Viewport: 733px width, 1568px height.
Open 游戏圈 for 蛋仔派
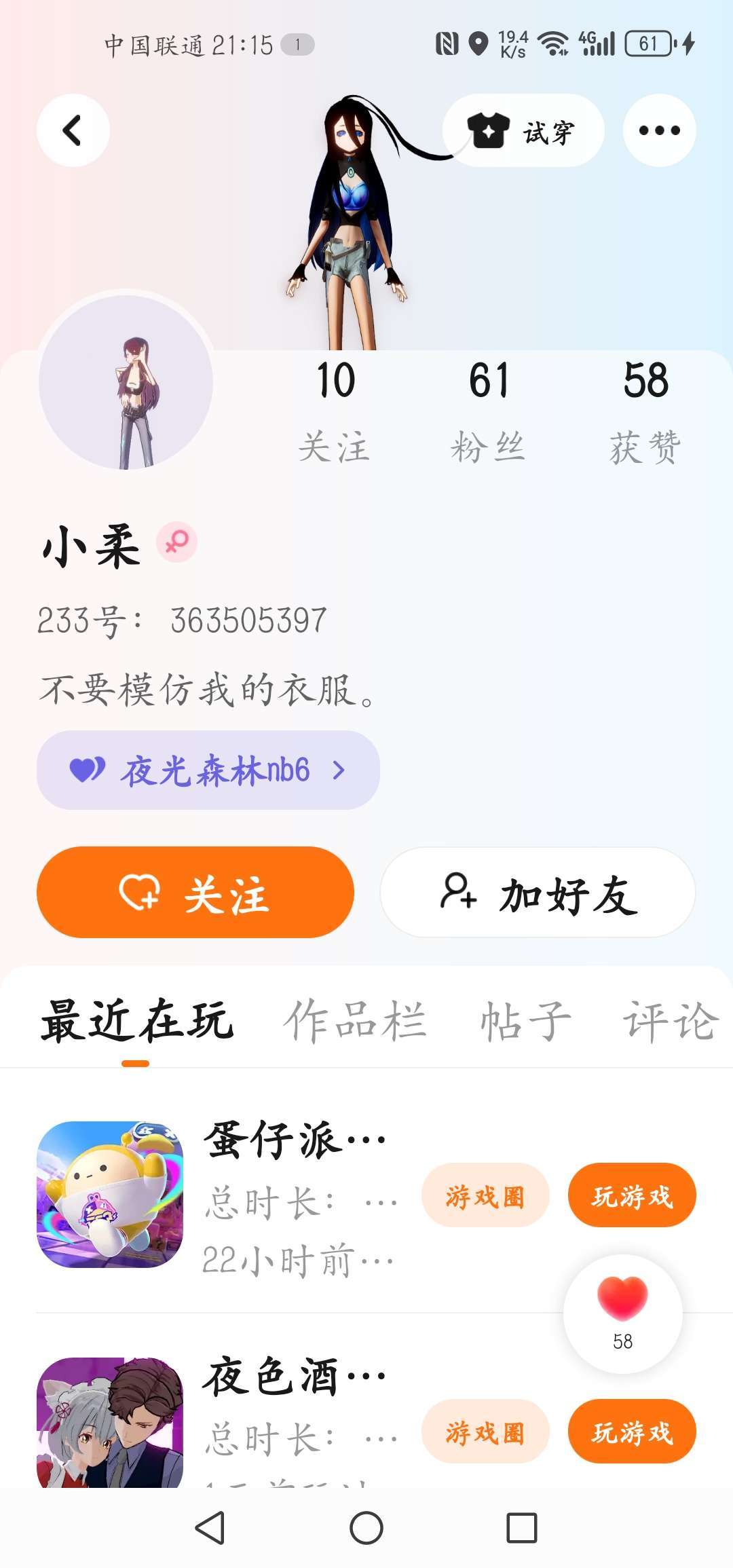pos(485,1195)
